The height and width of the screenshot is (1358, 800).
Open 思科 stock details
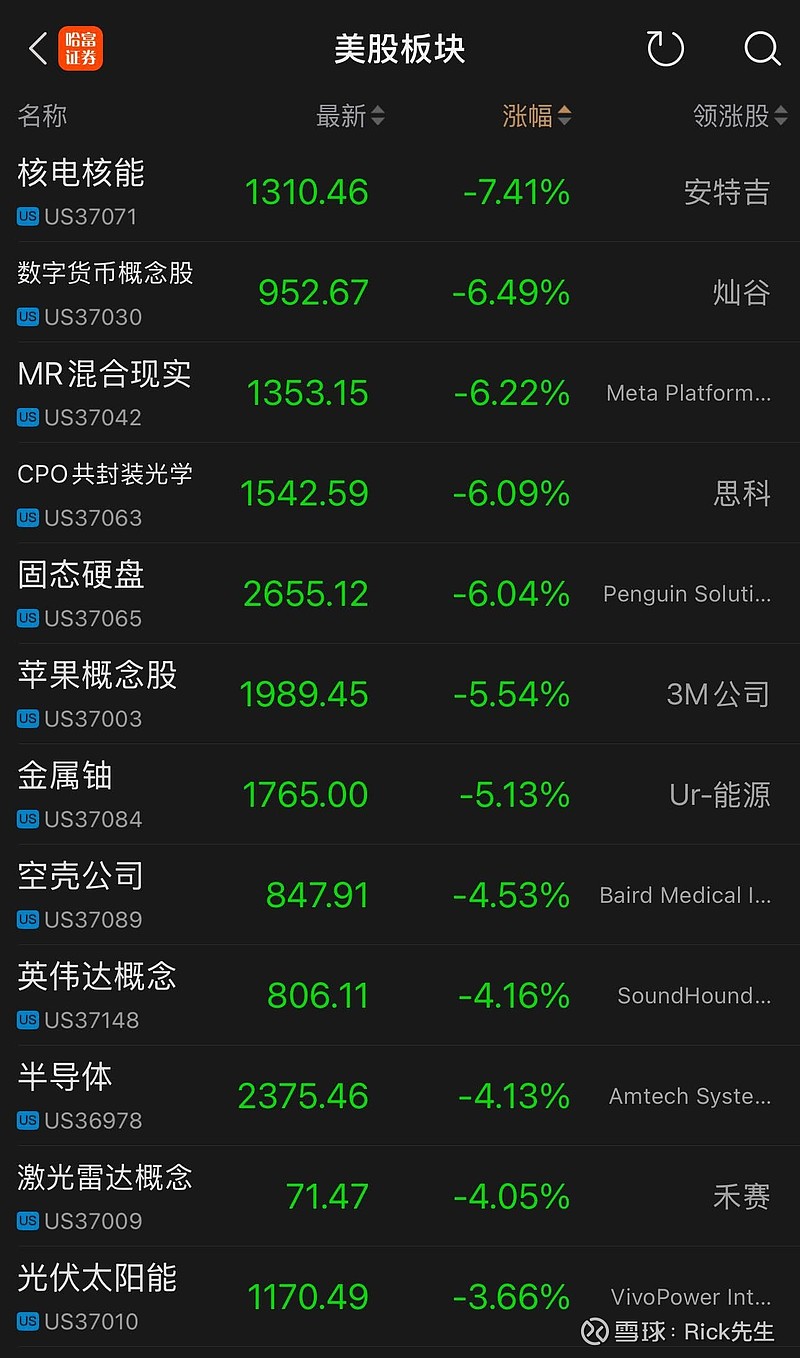click(742, 493)
